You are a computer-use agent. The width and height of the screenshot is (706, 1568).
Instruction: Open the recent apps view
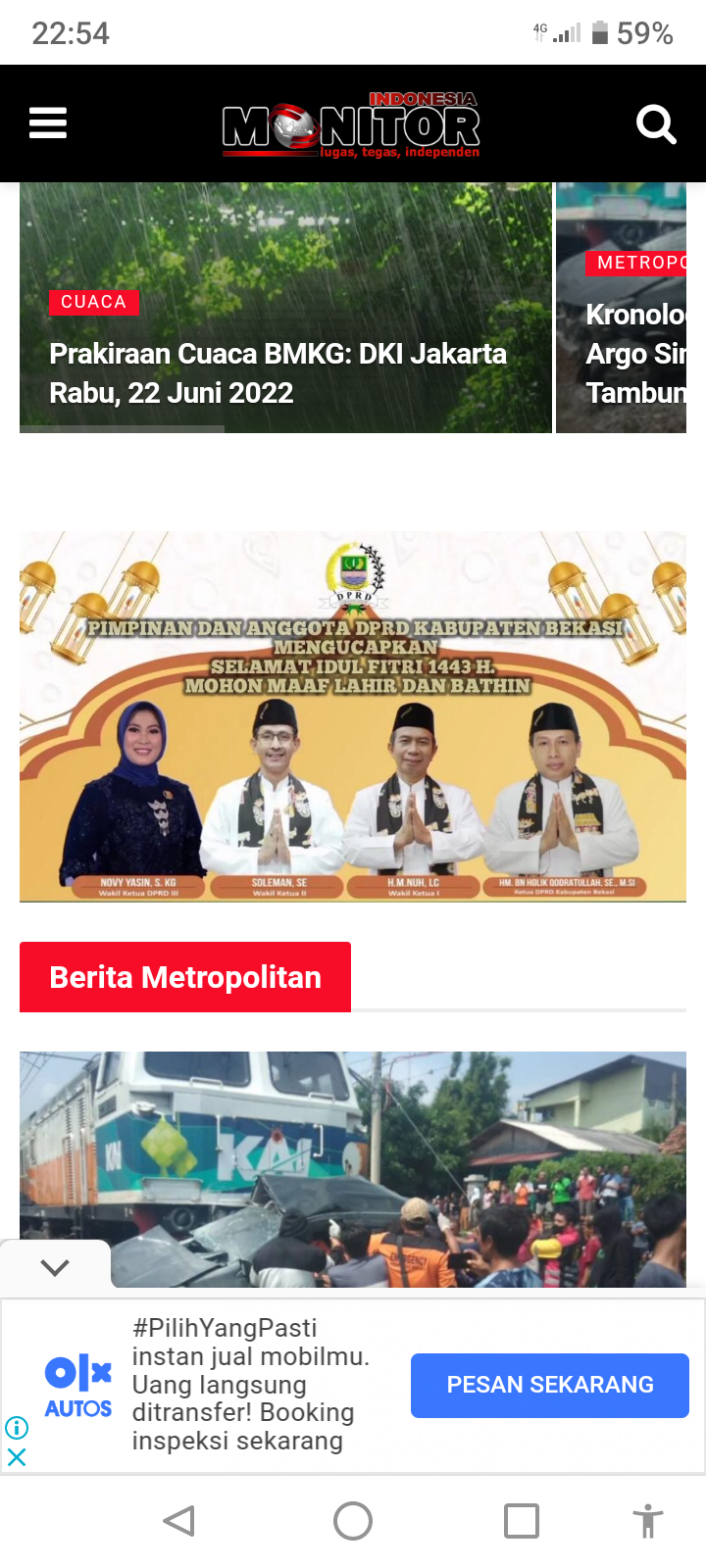(521, 1521)
